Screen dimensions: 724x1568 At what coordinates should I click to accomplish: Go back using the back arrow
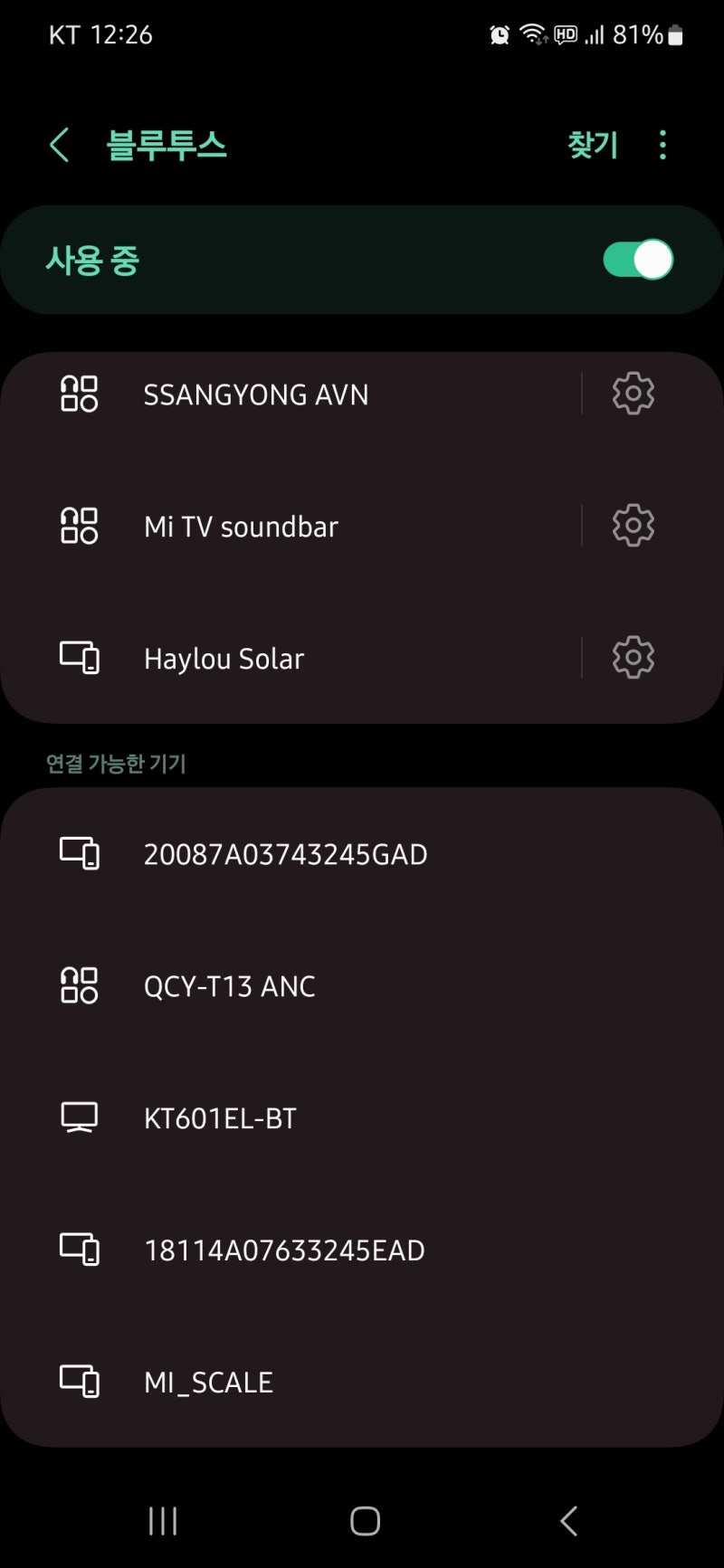(x=60, y=145)
